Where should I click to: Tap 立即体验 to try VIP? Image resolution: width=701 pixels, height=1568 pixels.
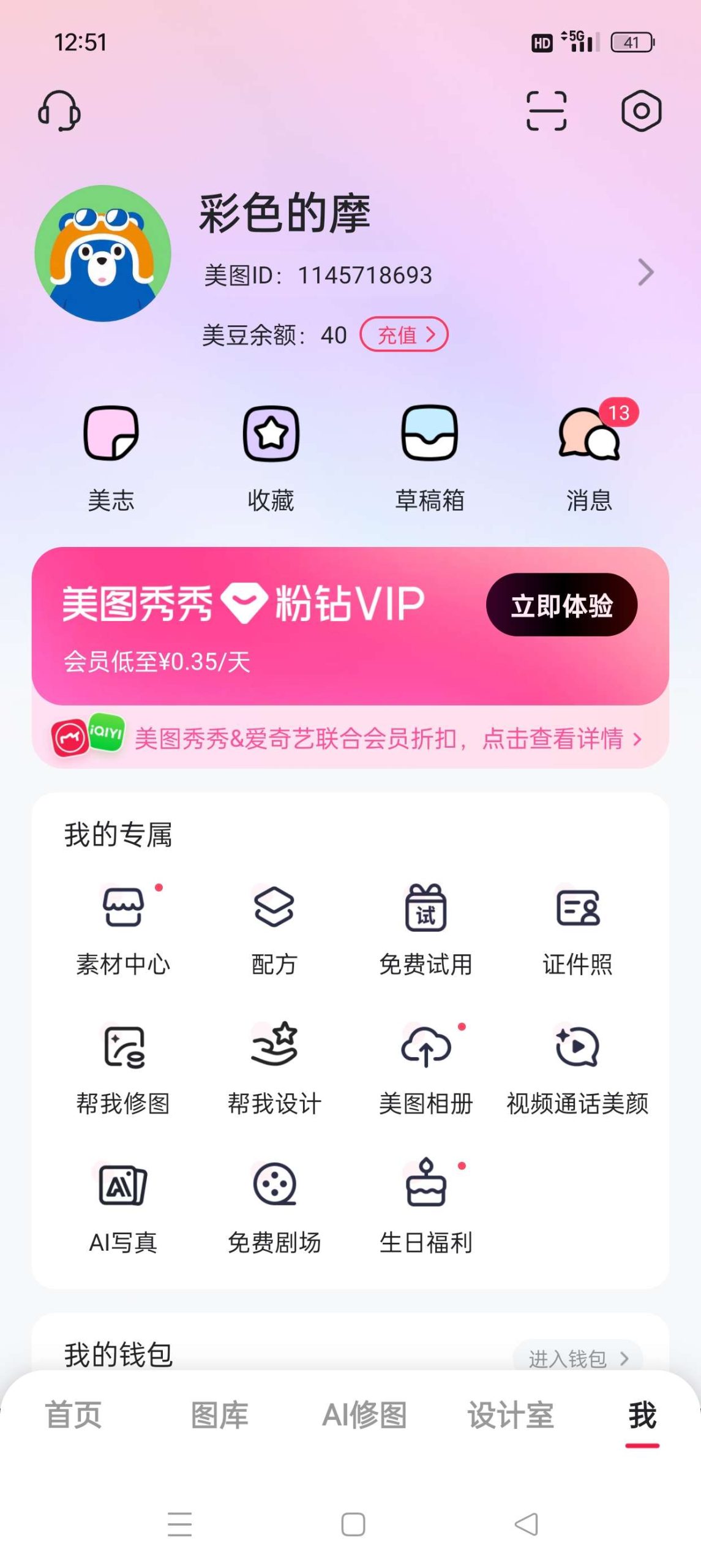click(561, 605)
